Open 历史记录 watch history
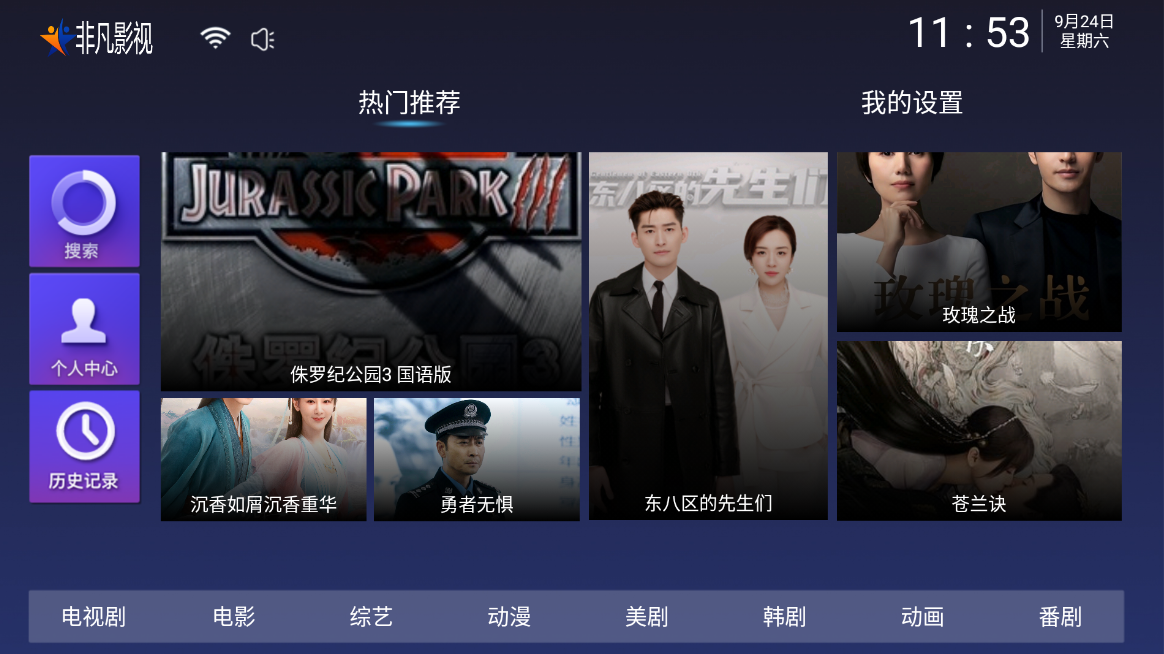The width and height of the screenshot is (1164, 654). tap(84, 446)
